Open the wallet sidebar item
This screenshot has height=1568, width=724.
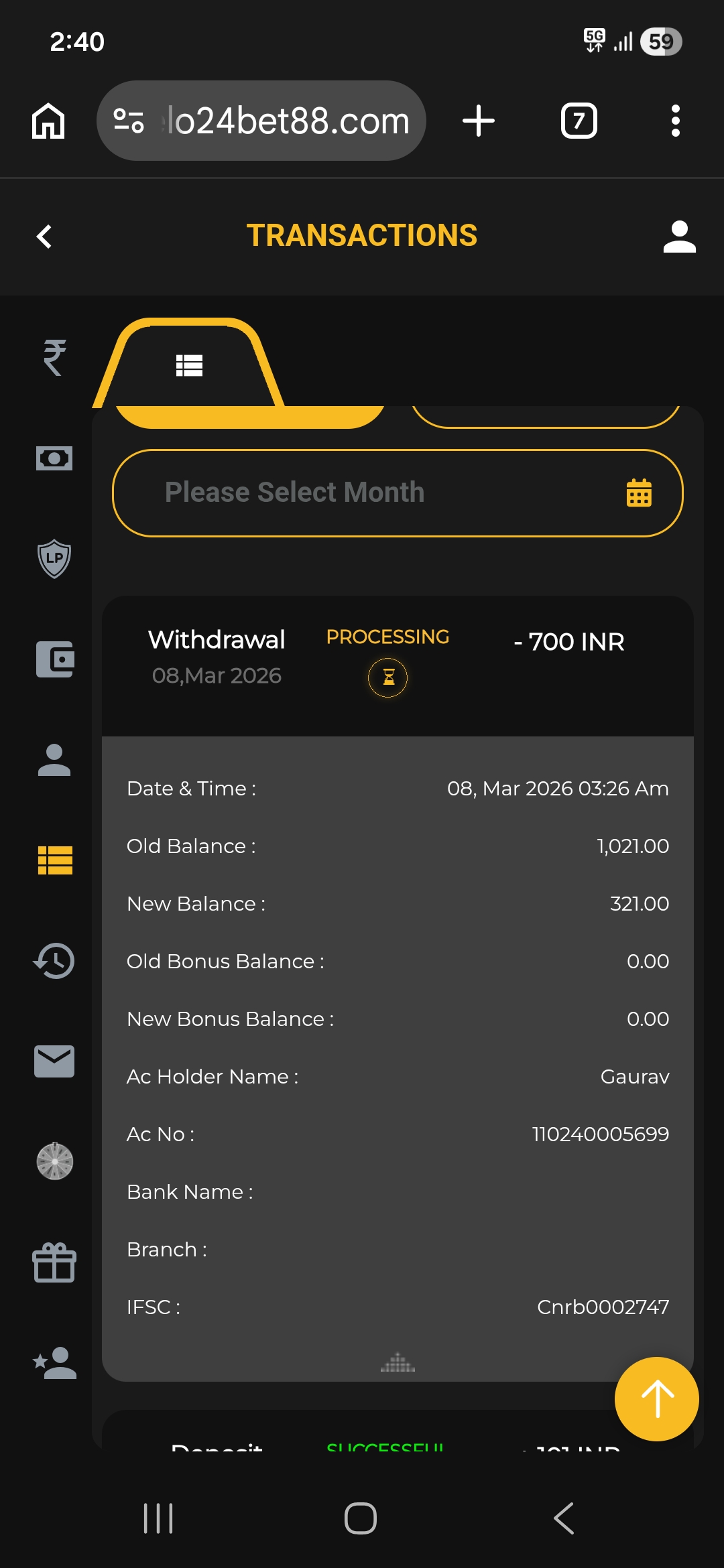(x=54, y=659)
